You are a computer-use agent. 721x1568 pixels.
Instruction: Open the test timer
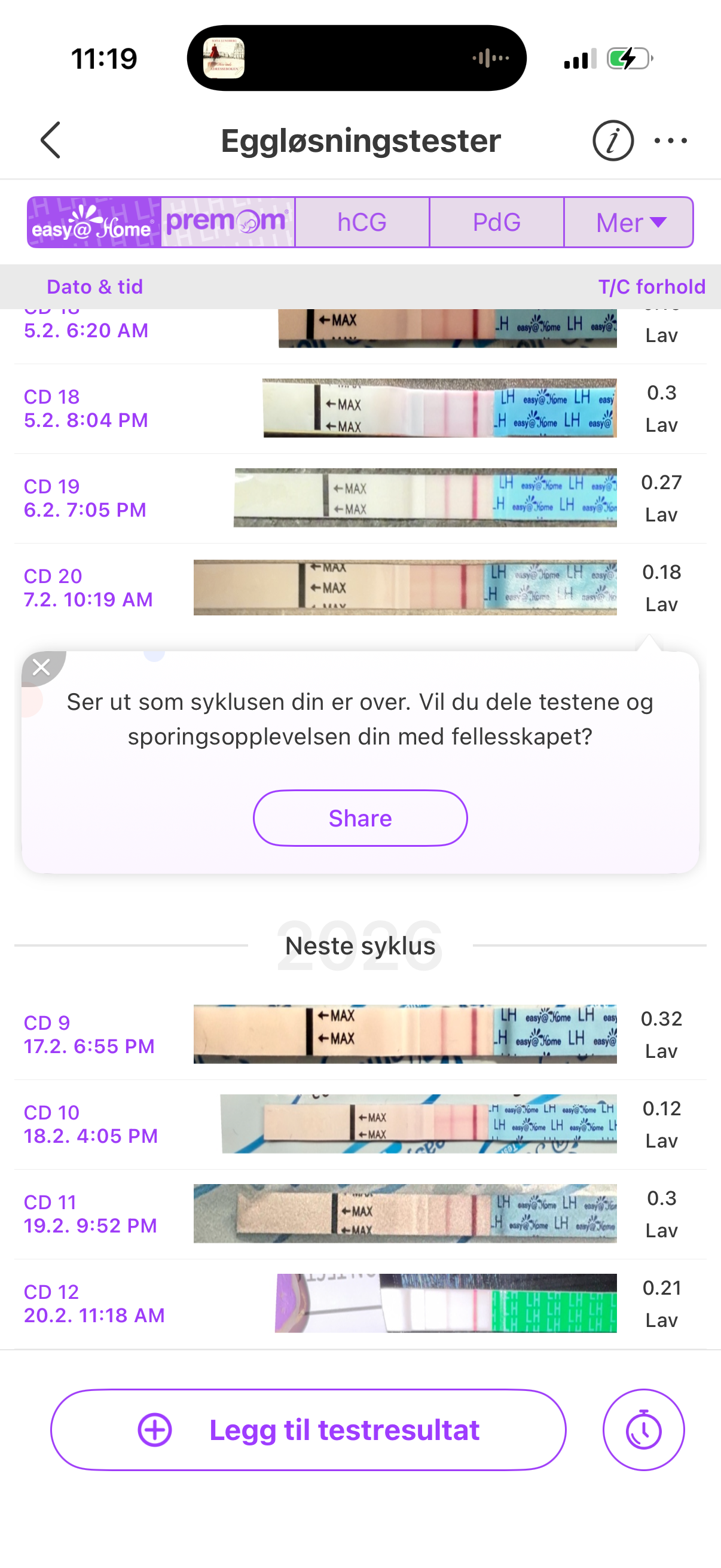tap(643, 1430)
